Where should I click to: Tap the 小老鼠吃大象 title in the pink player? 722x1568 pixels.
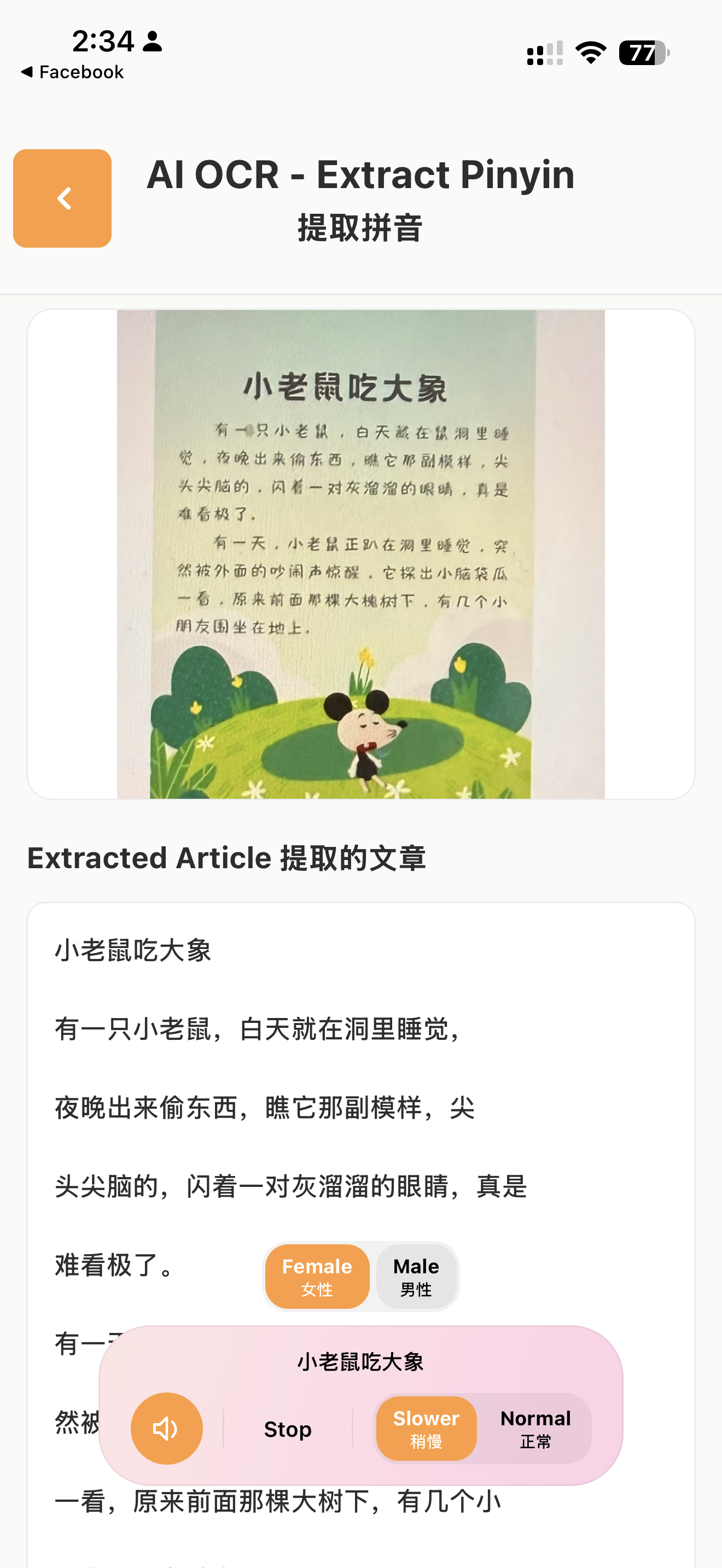(362, 1362)
